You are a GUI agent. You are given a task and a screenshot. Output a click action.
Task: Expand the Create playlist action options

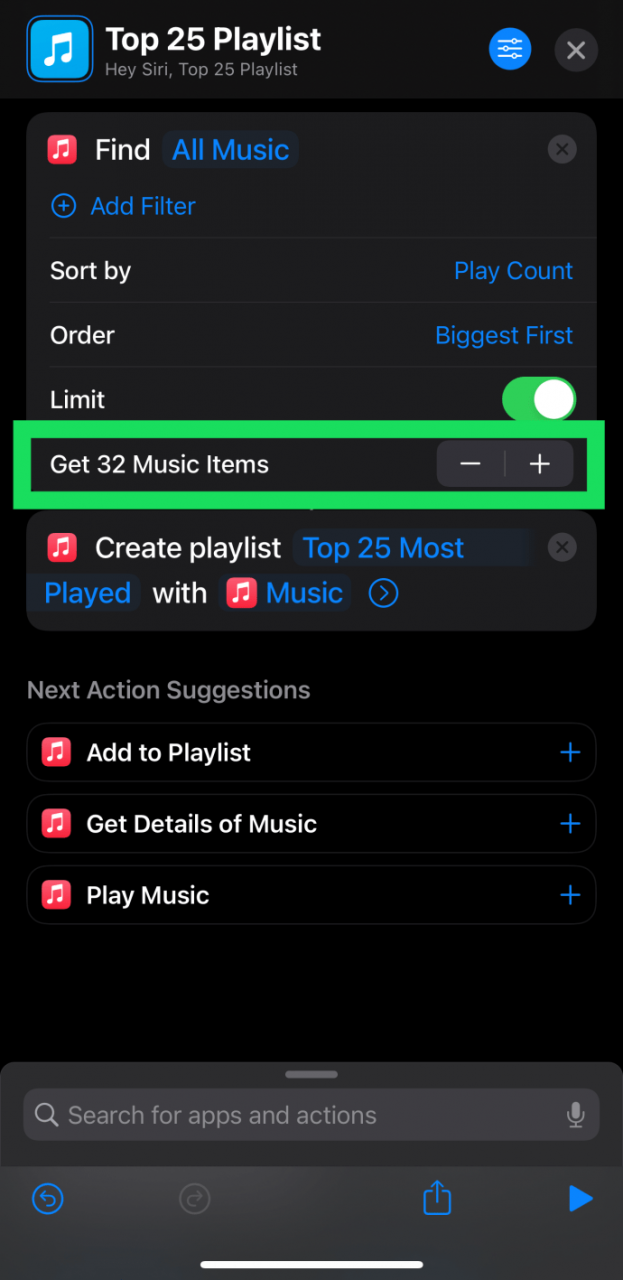(383, 593)
